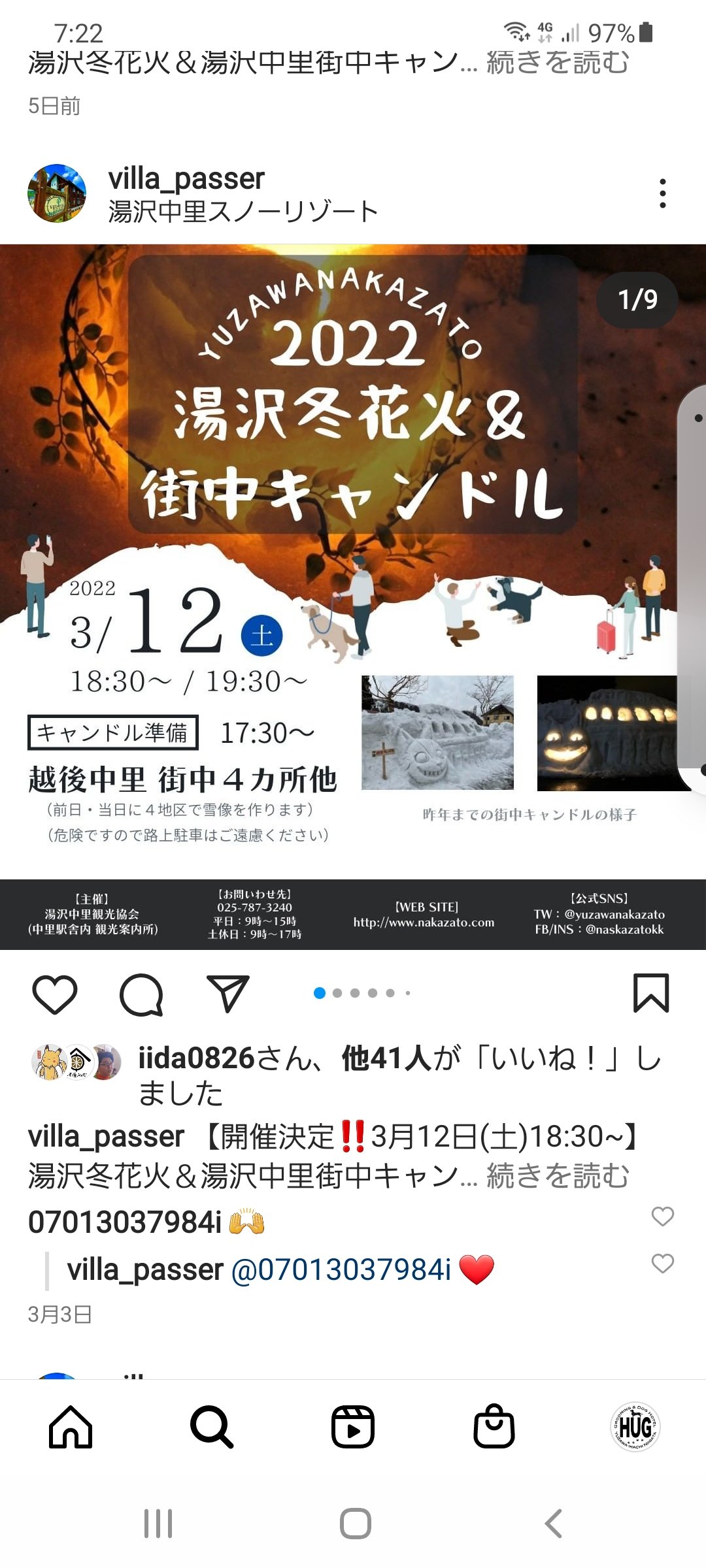Open the 湯沢中里スノーリゾート location

(243, 212)
